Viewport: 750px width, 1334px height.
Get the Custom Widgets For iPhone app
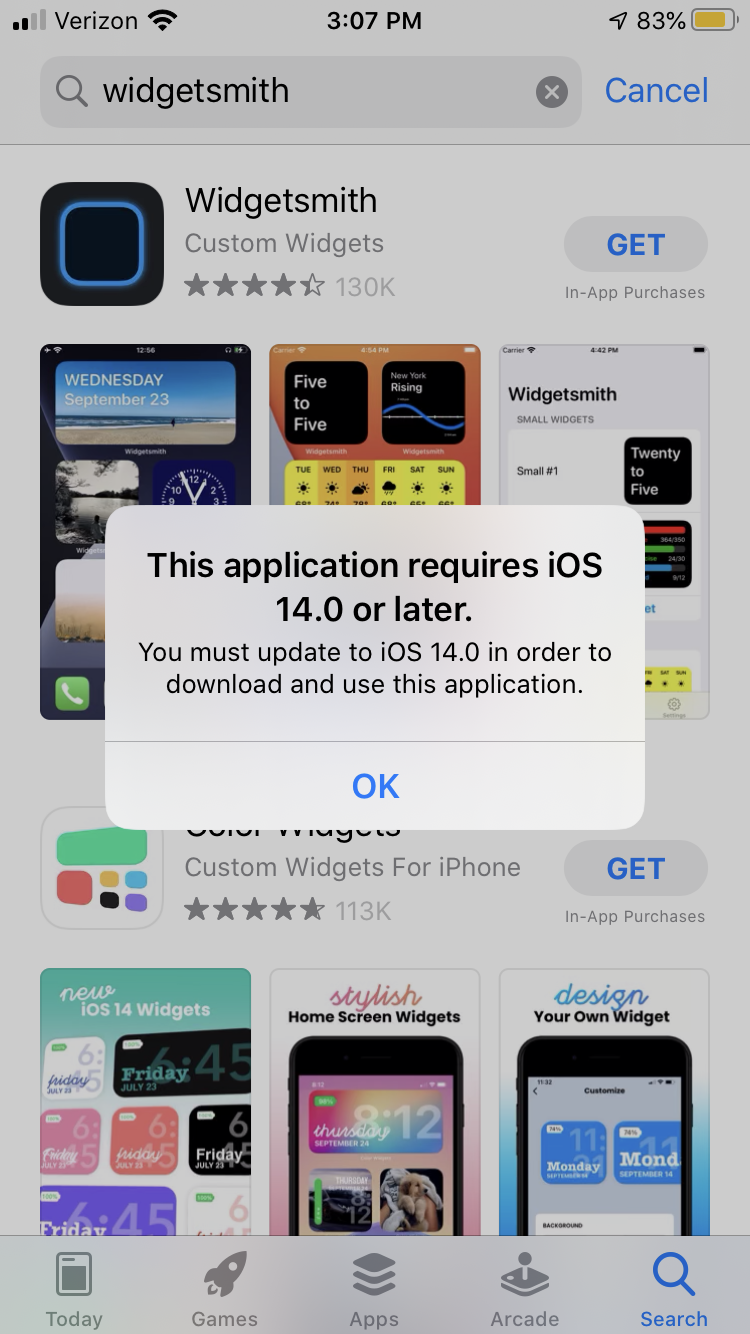(x=636, y=869)
